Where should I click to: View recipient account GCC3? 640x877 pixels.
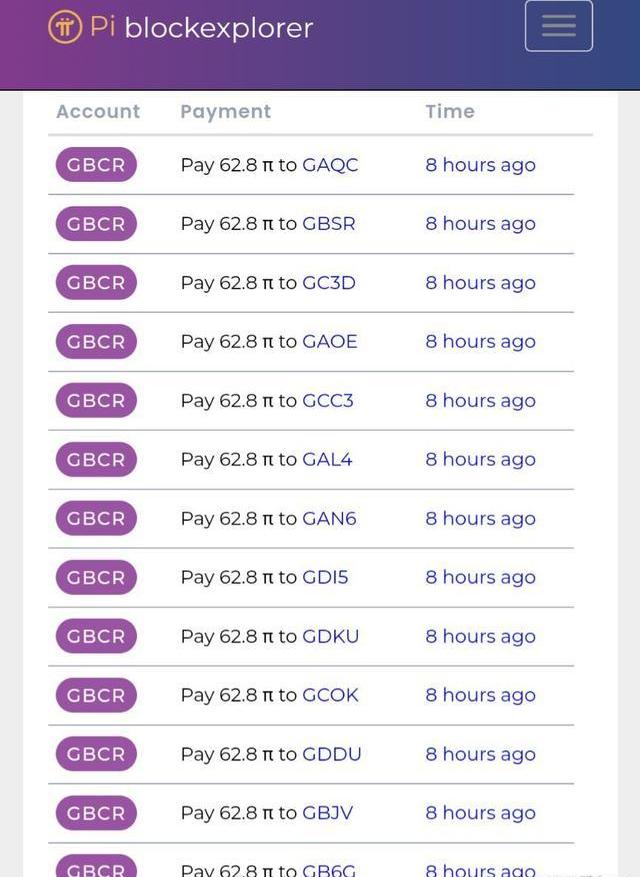tap(328, 401)
